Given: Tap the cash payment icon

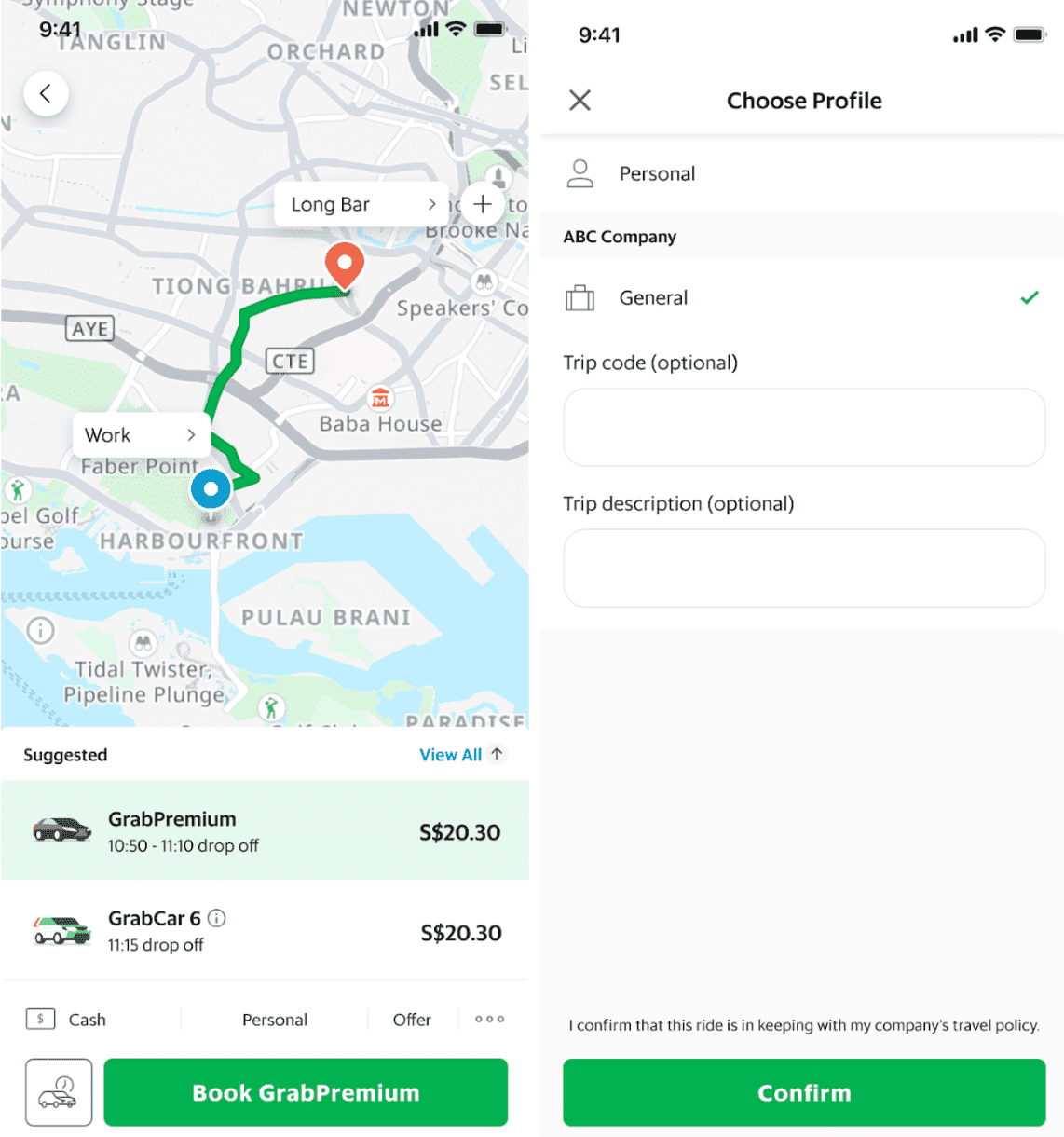Looking at the screenshot, I should point(38,1019).
